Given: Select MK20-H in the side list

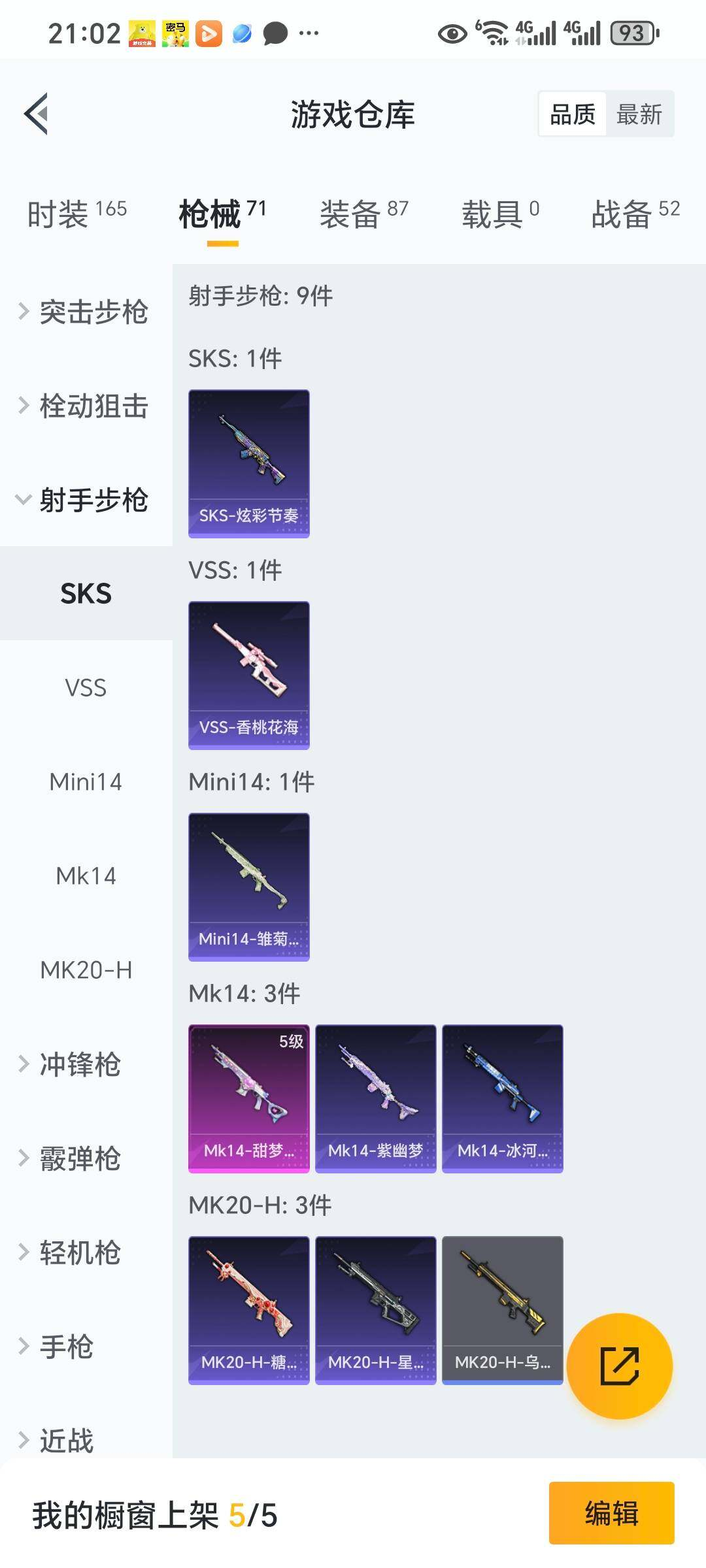Looking at the screenshot, I should tap(86, 970).
